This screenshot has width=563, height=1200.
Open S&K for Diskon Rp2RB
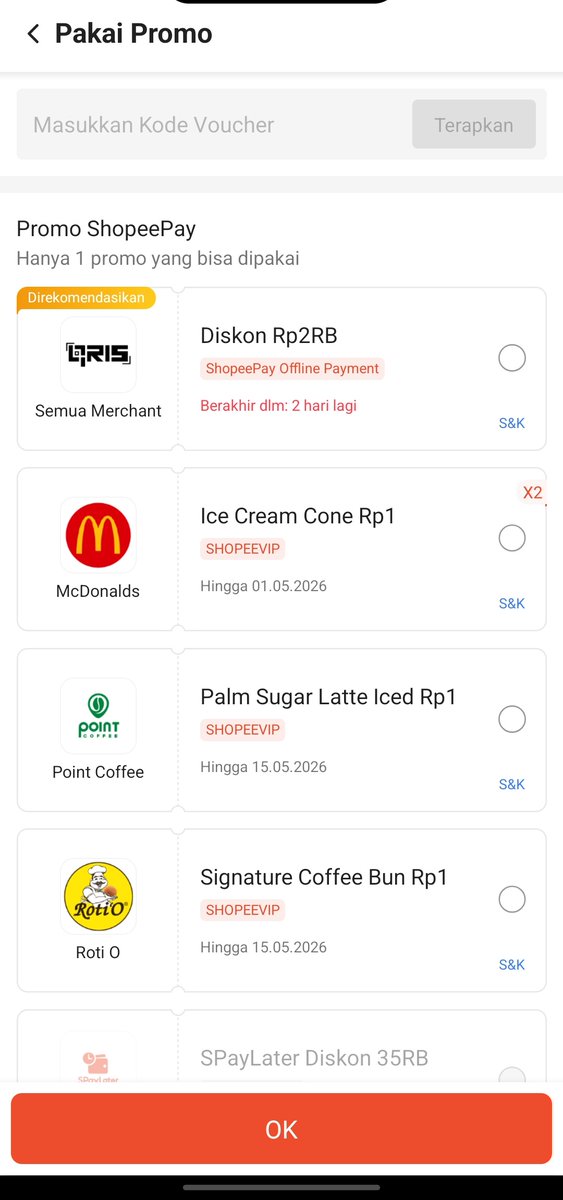512,423
